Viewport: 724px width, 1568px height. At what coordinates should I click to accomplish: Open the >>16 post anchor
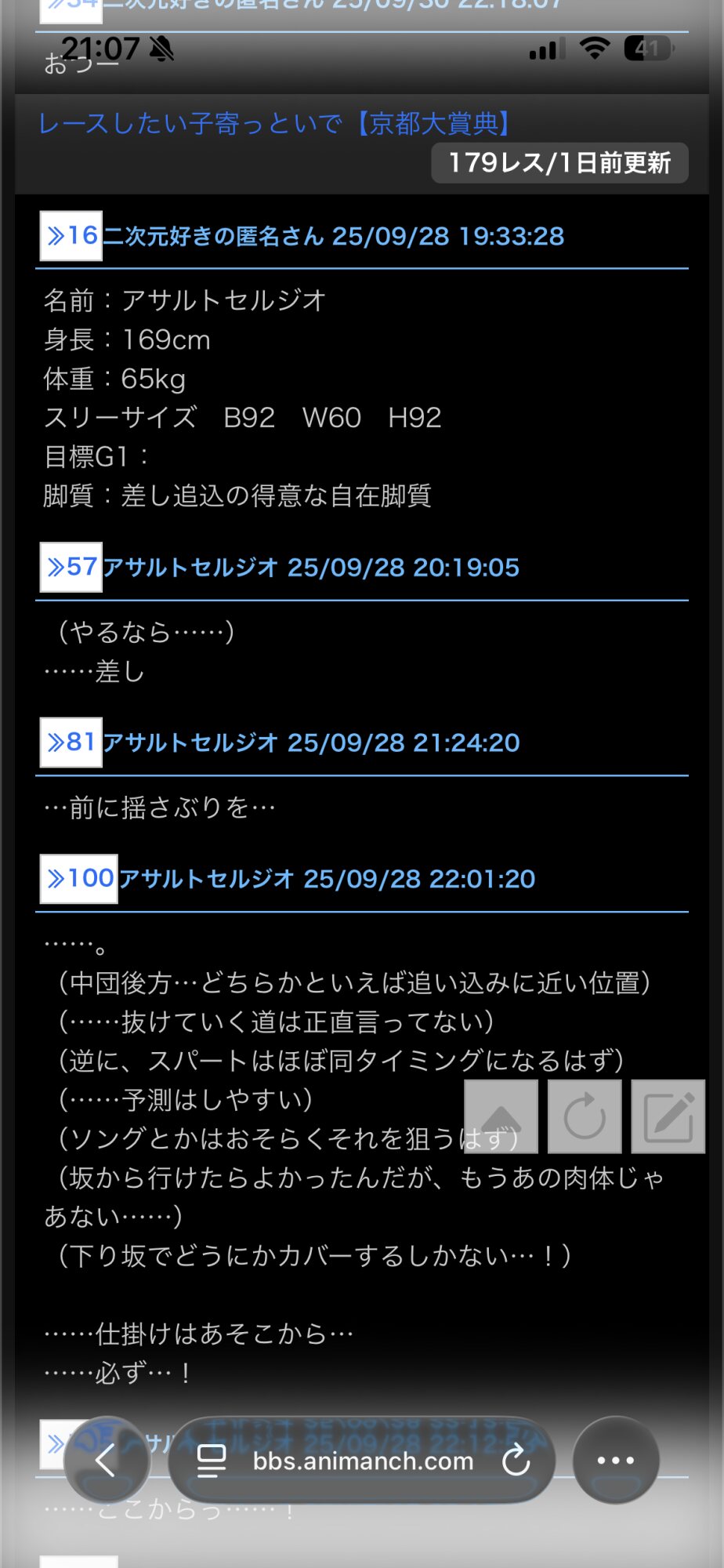(x=71, y=235)
